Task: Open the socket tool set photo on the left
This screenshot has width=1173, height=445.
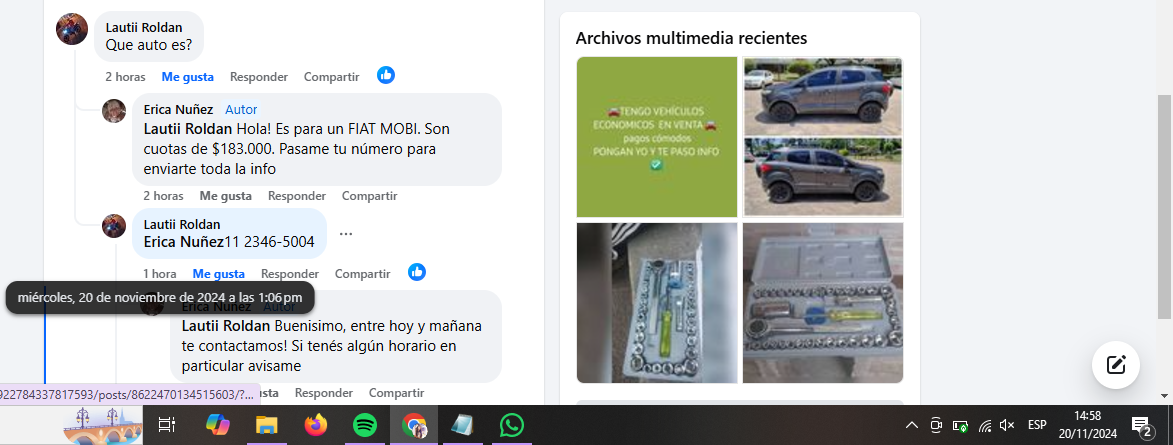Action: (x=657, y=302)
